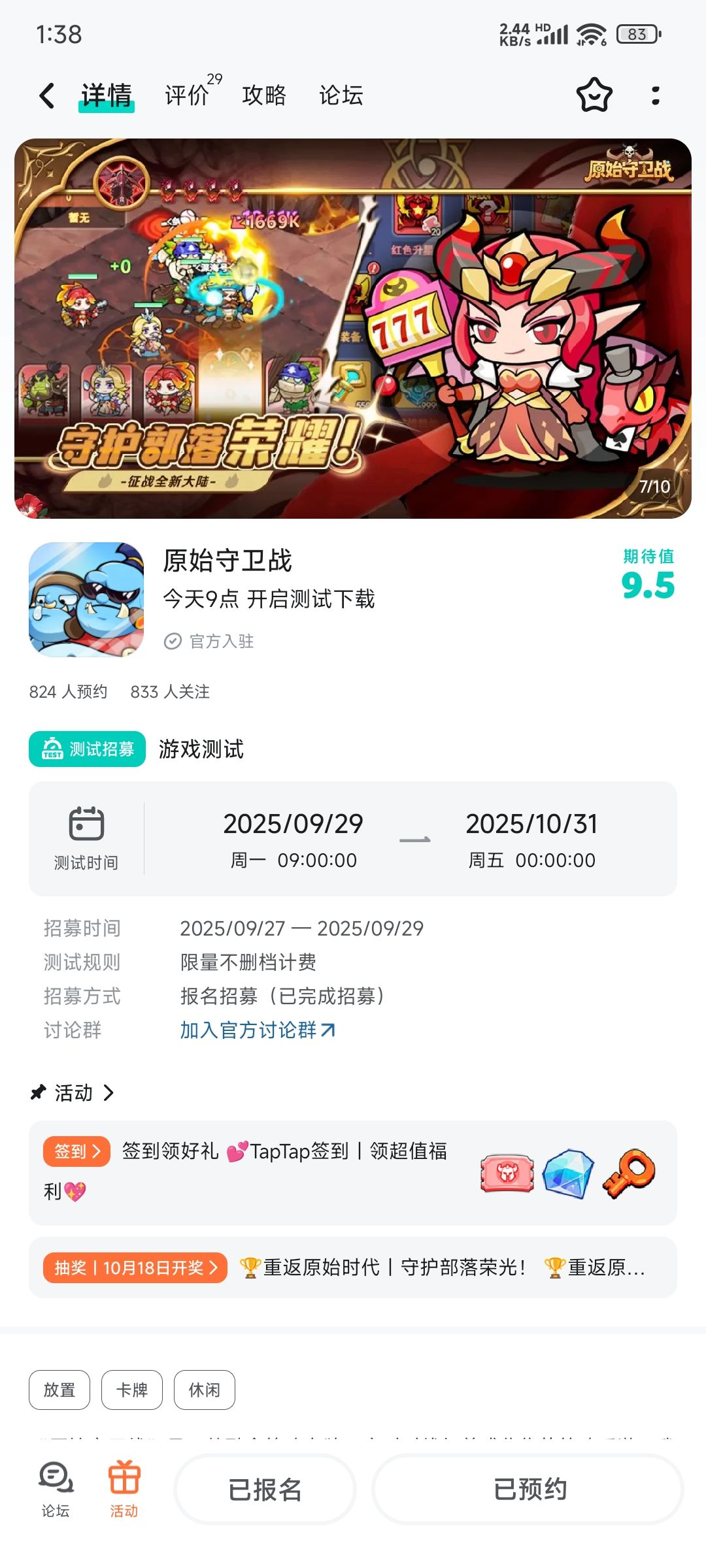Select the 卡牌 tag chip

132,1390
